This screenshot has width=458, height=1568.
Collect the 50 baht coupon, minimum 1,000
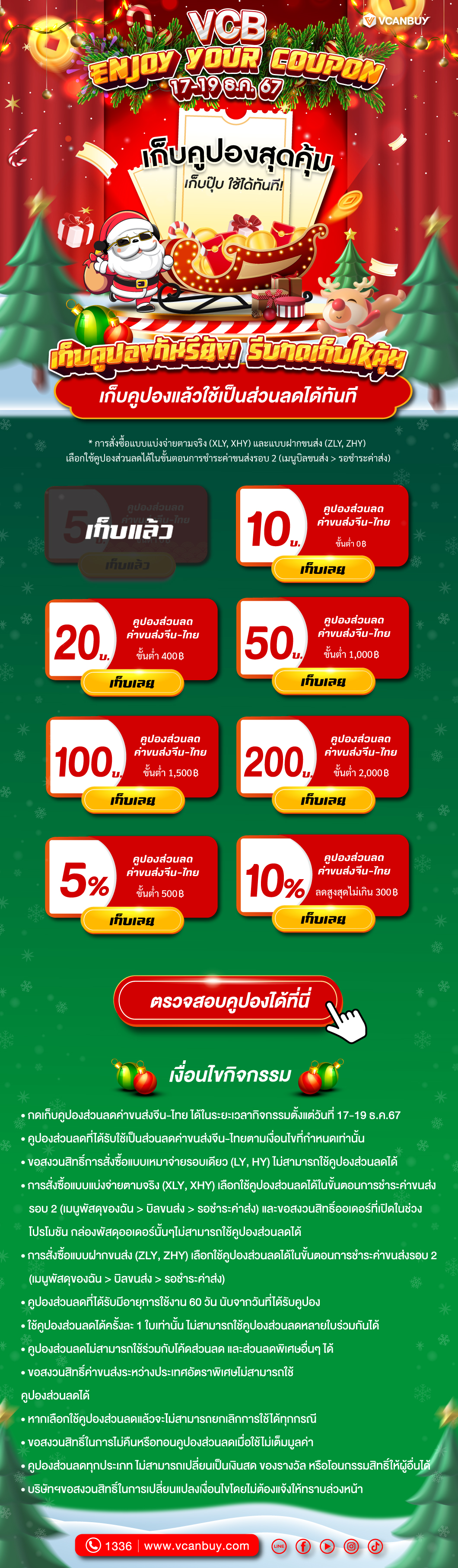pos(324,681)
